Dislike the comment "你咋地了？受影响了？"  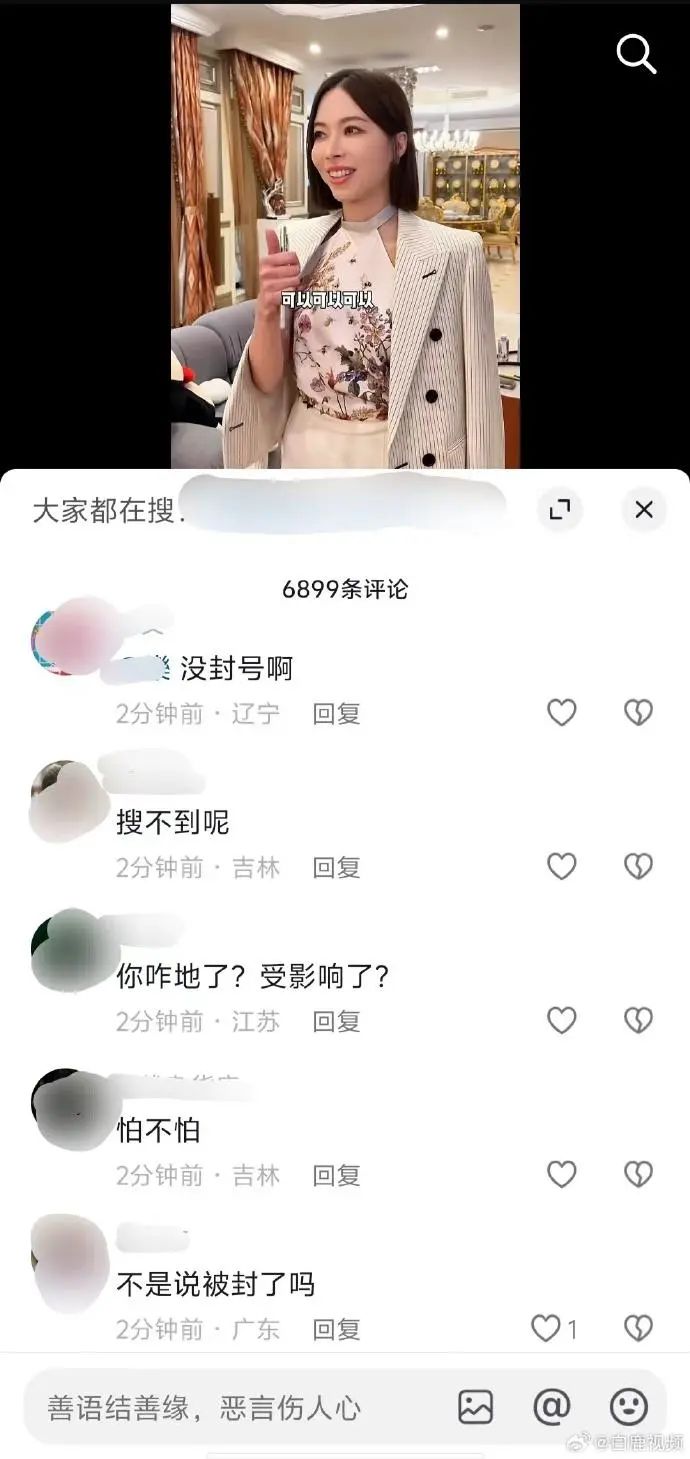tap(638, 1020)
